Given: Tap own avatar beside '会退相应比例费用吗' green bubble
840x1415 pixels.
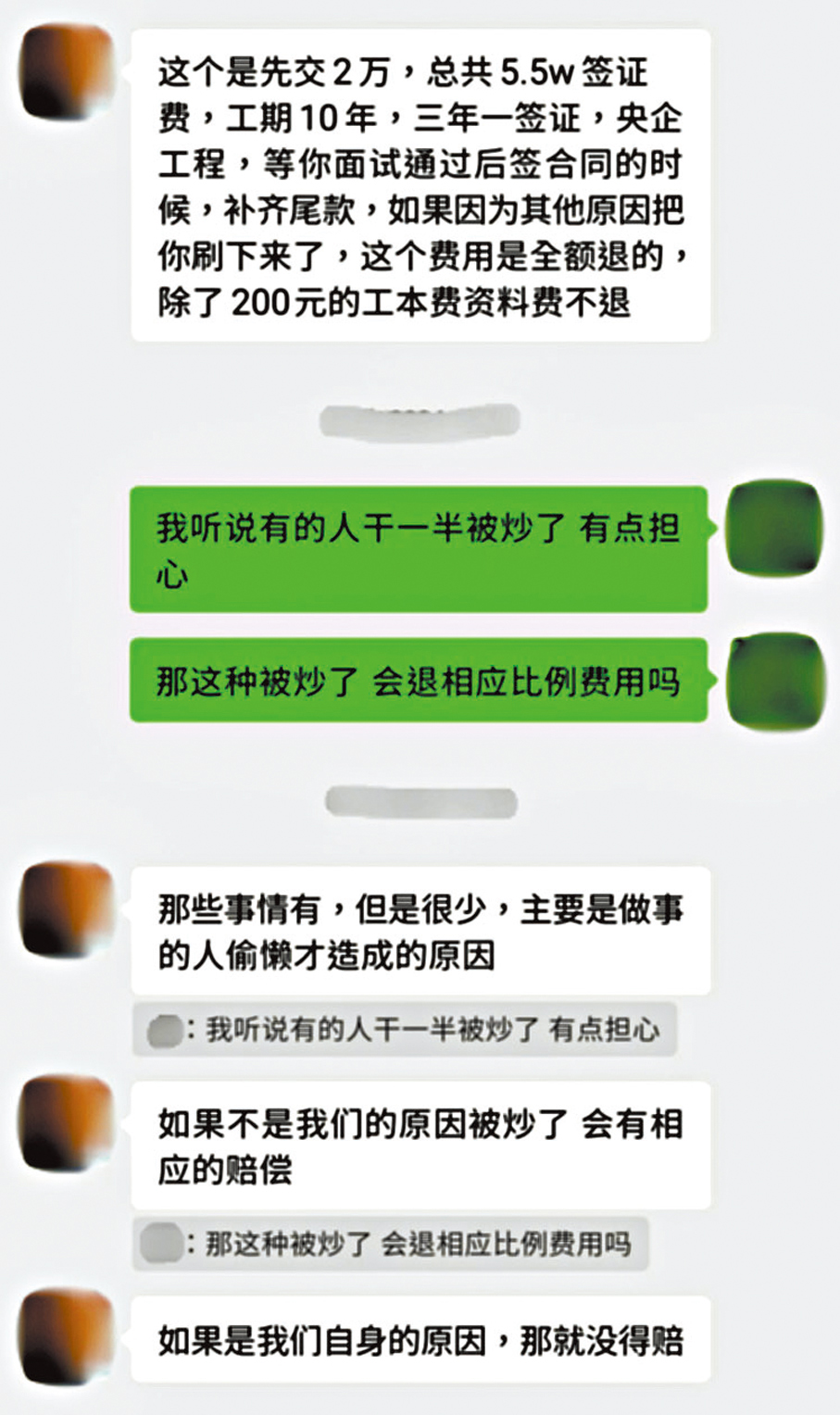Looking at the screenshot, I should (x=776, y=681).
